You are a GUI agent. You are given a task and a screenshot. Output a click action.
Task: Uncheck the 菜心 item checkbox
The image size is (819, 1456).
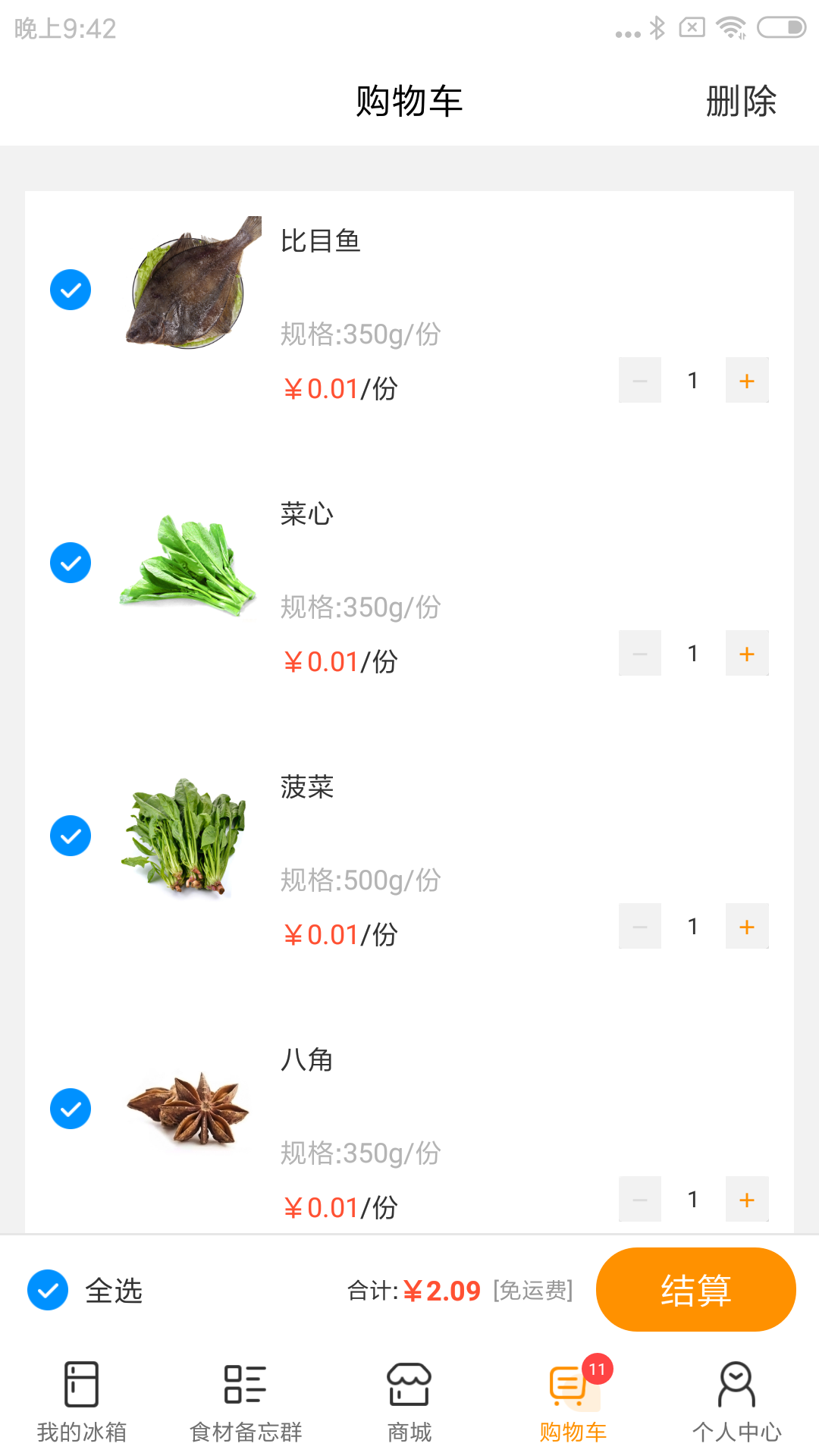71,563
